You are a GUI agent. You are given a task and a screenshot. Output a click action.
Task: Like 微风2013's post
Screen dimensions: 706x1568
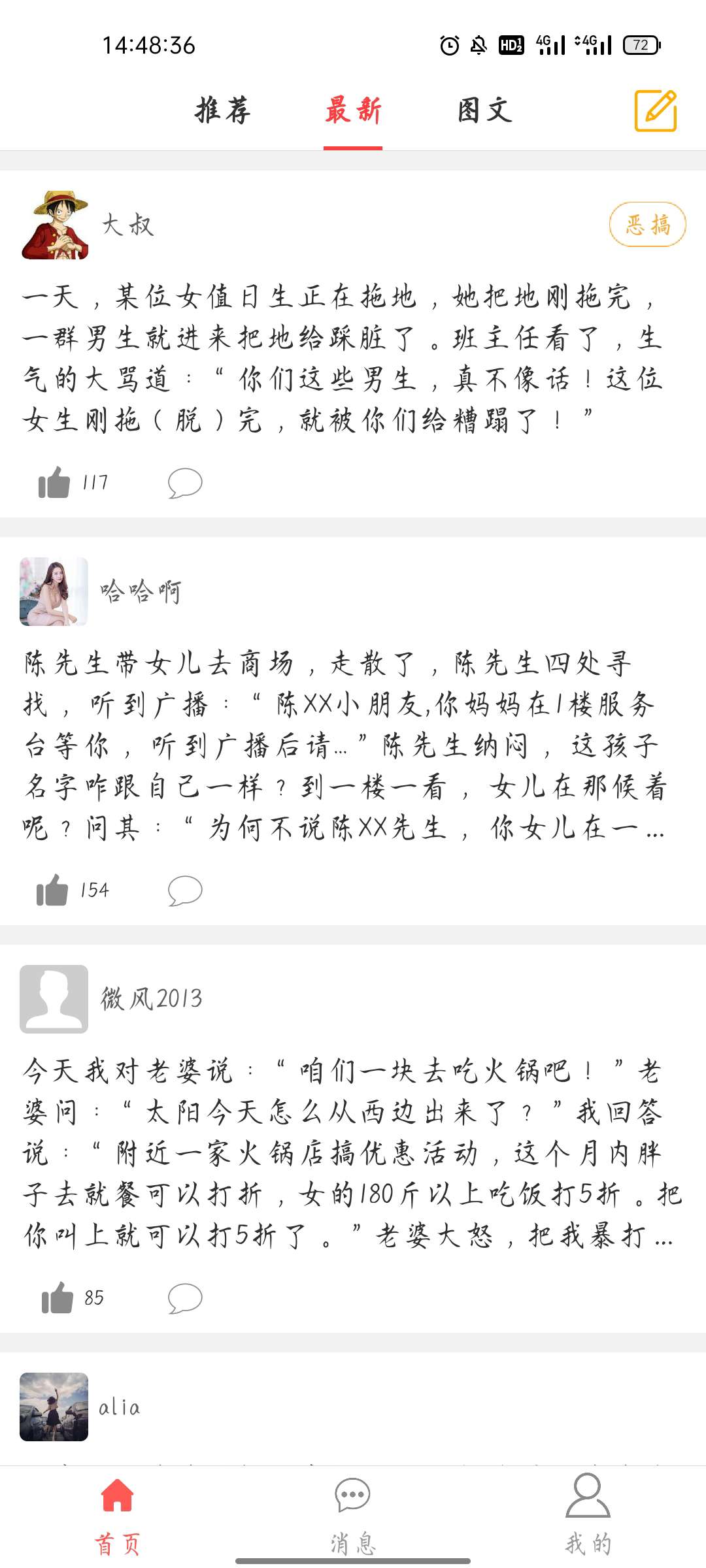click(x=58, y=1298)
